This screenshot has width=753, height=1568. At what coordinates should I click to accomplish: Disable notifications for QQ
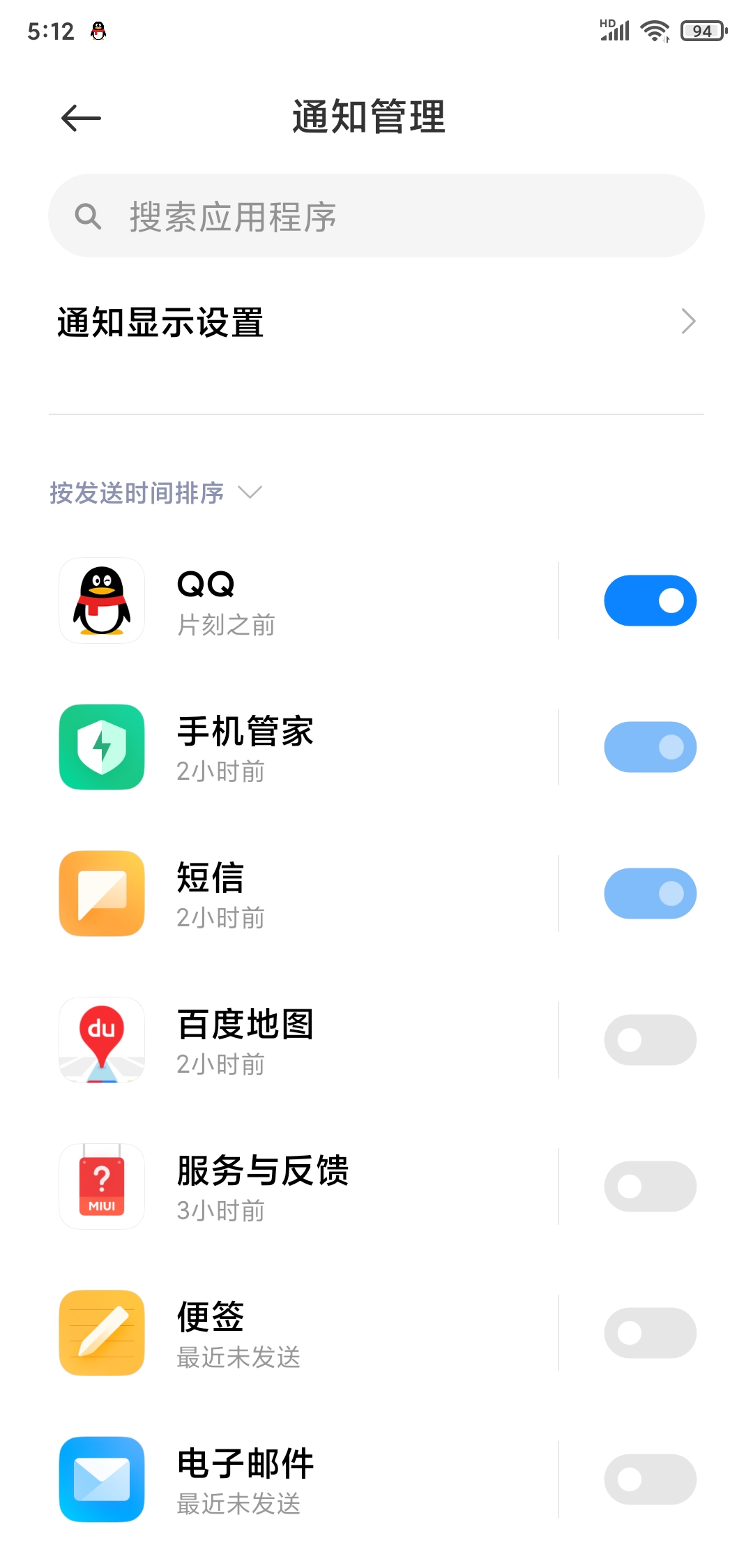pos(650,601)
